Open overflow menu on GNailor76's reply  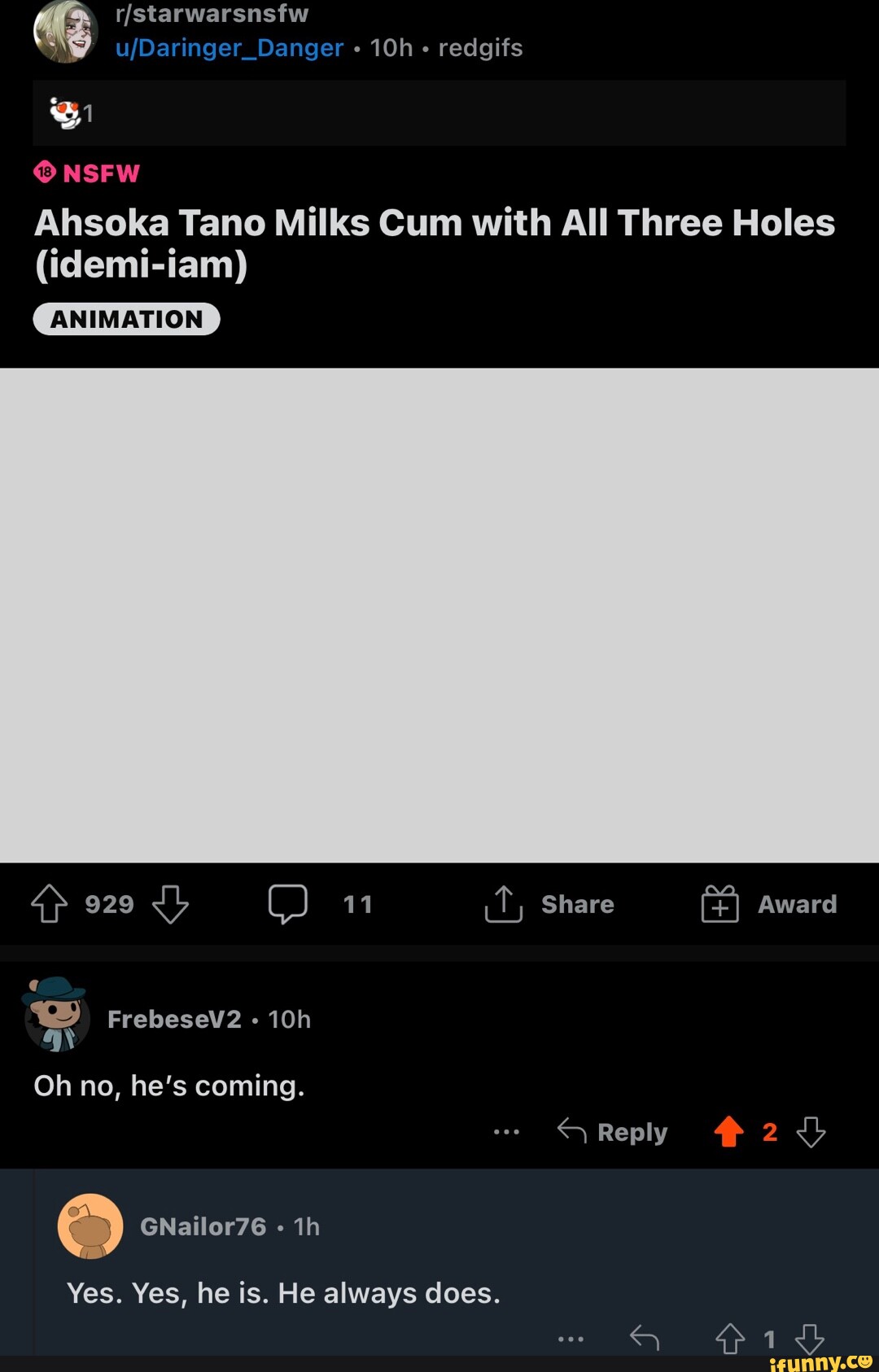pos(571,1339)
